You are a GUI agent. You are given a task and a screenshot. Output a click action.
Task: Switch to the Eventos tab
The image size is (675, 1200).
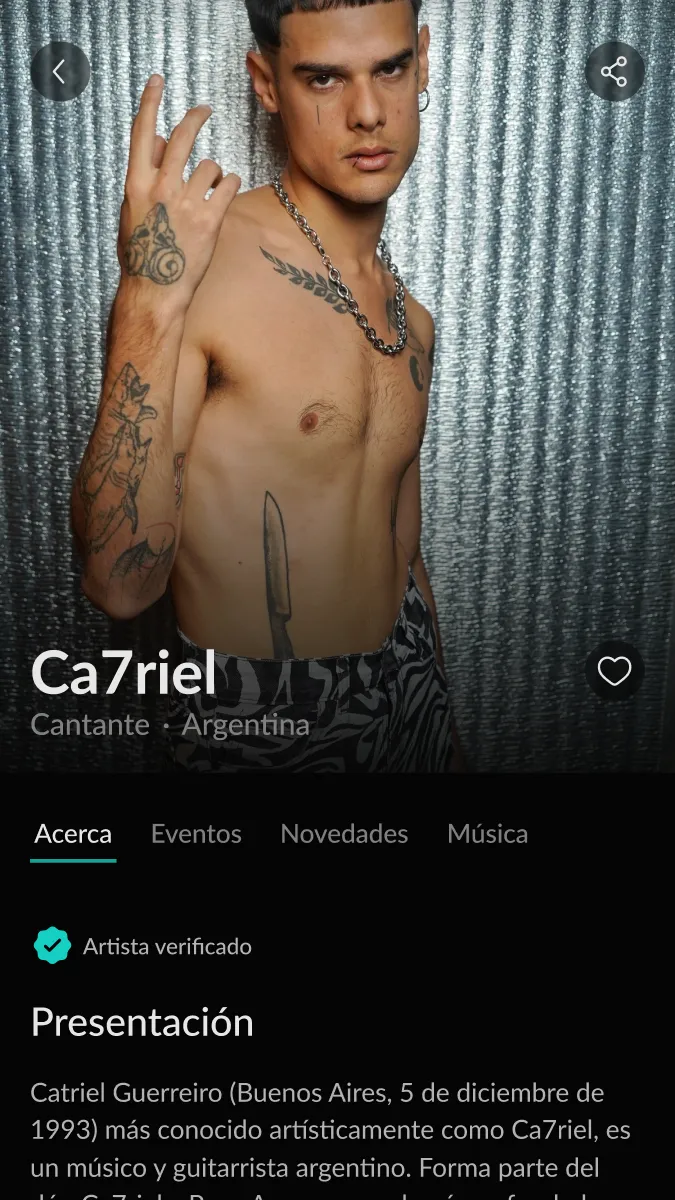[196, 834]
